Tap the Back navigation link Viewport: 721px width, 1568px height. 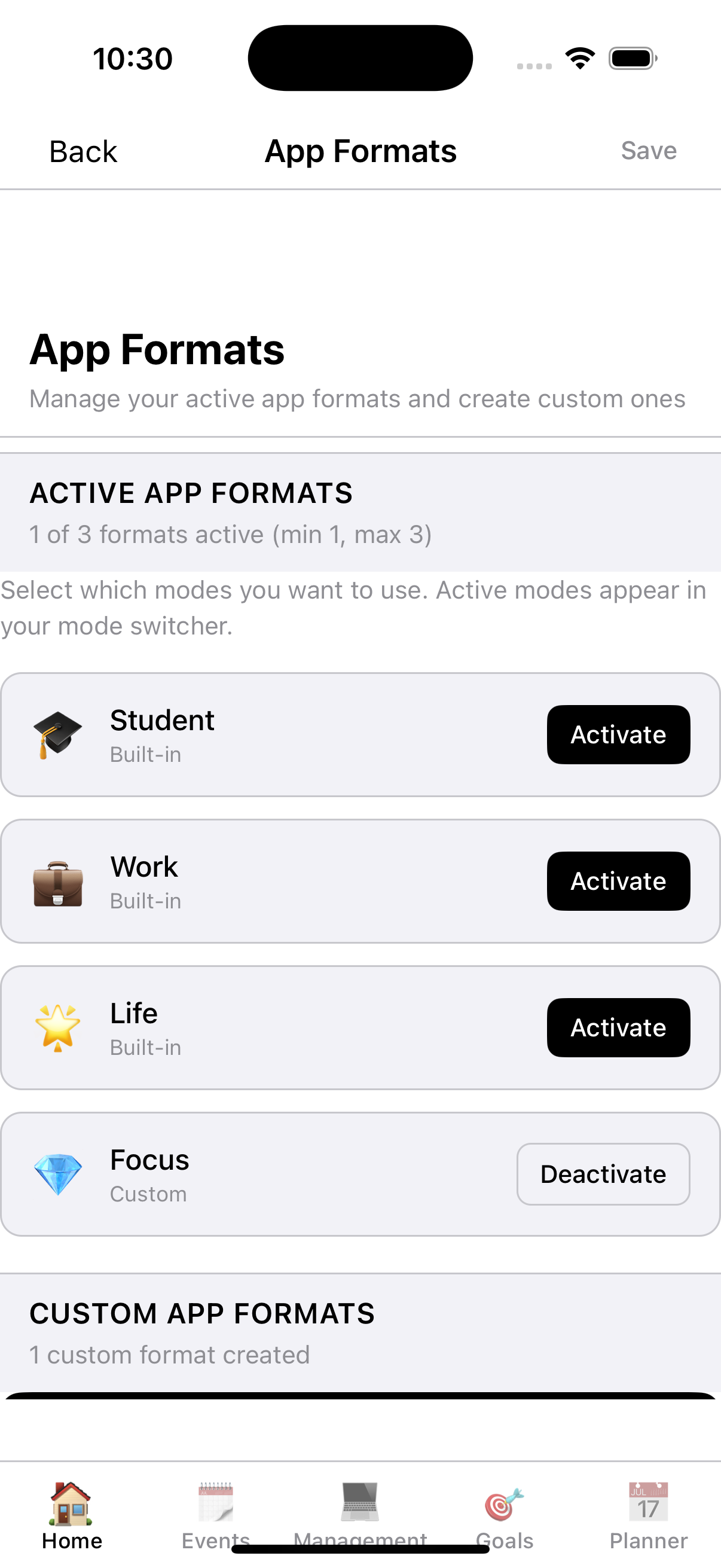point(82,151)
